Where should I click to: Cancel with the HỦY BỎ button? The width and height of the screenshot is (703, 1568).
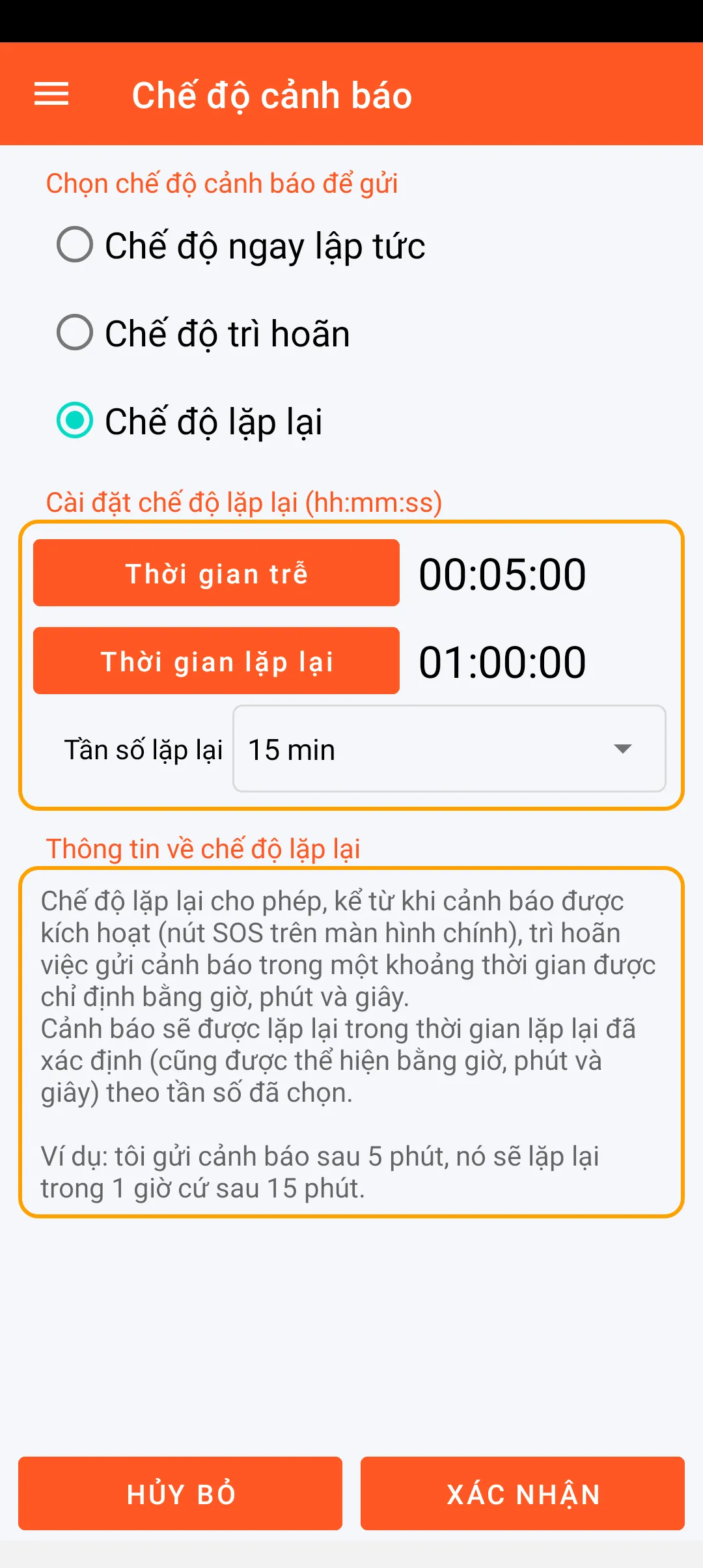tap(180, 1494)
